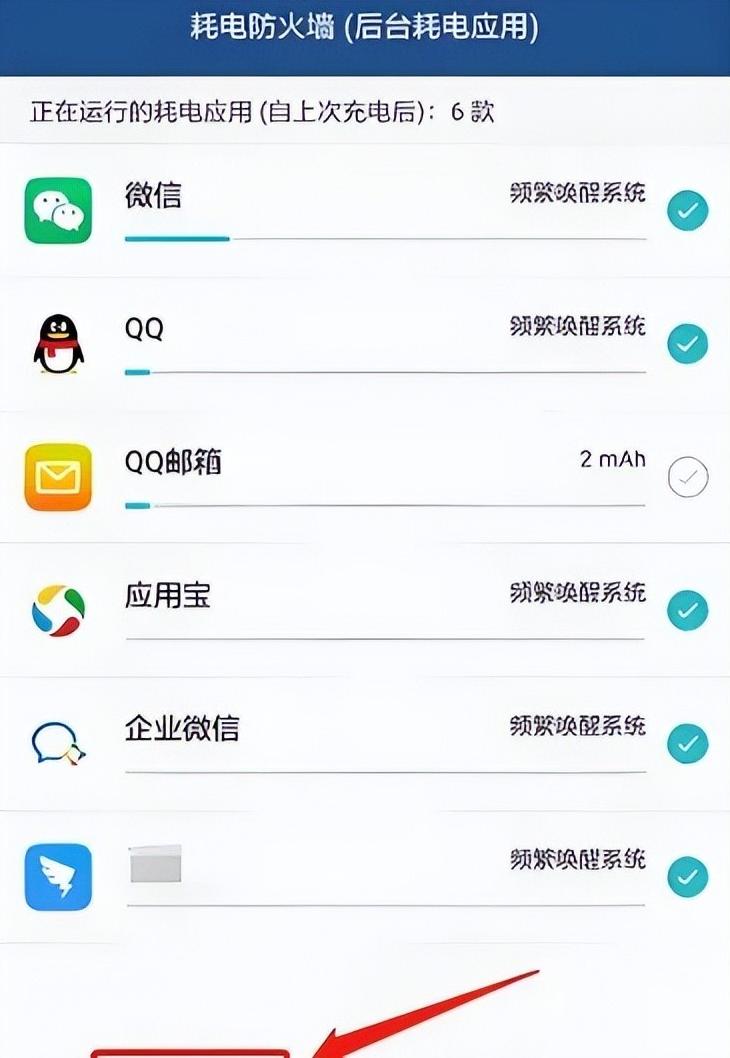Check the QQ邮箱 checkbox

coord(687,477)
